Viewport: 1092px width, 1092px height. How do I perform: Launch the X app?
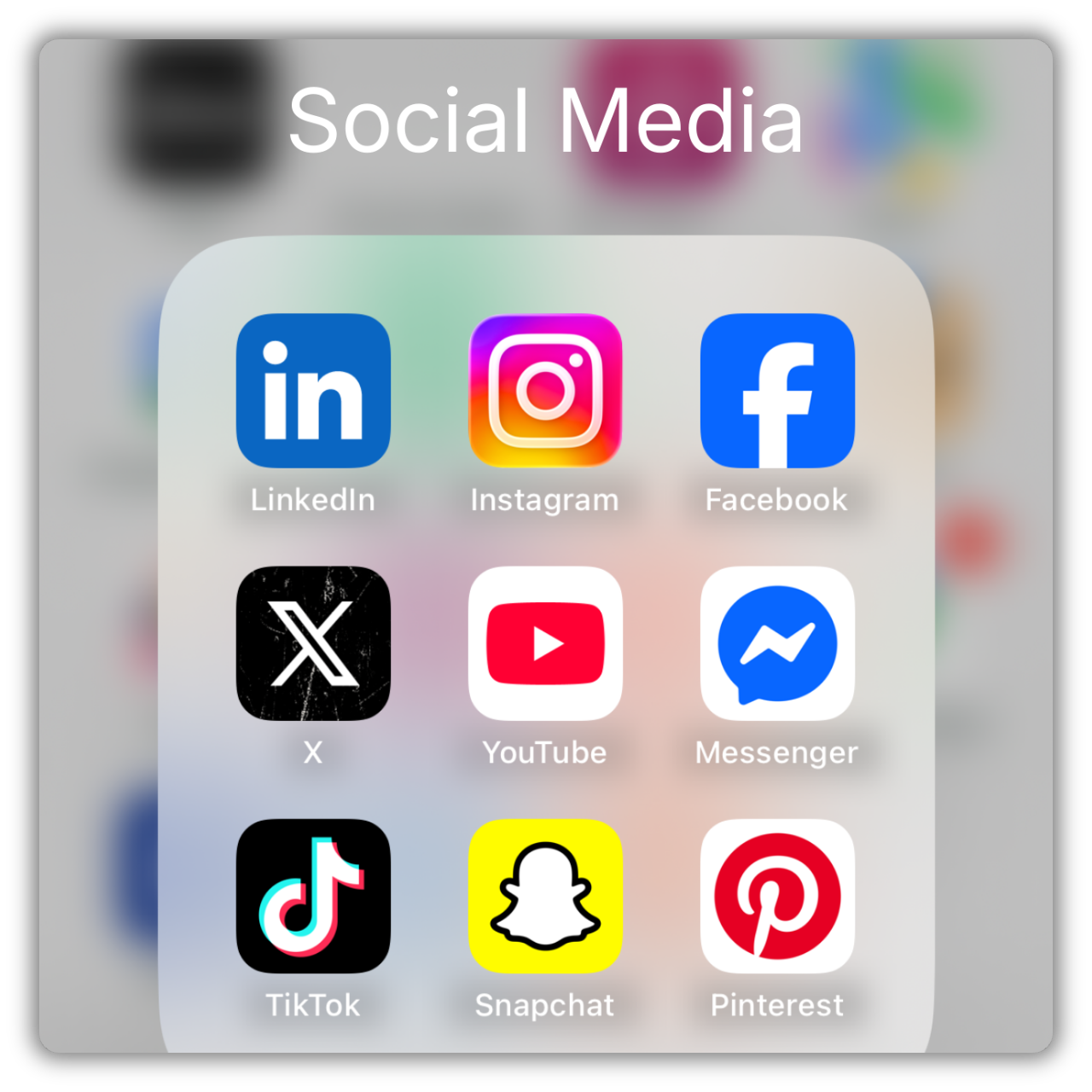click(313, 643)
